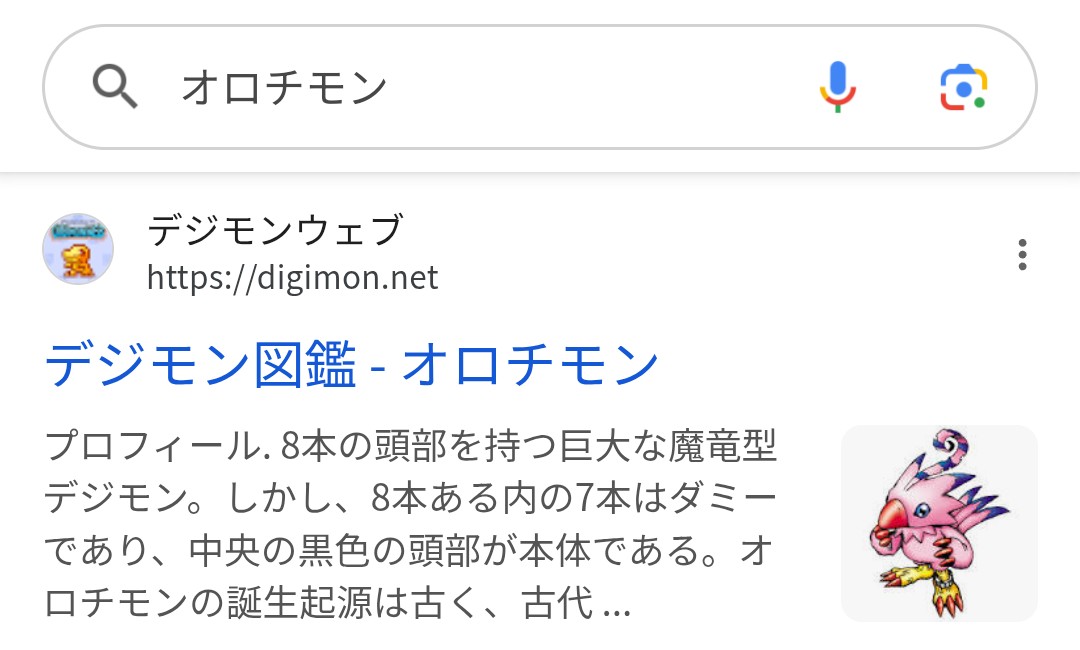Open the デジモン図鑑 - オロチモン result link
The width and height of the screenshot is (1080, 650).
tap(351, 364)
